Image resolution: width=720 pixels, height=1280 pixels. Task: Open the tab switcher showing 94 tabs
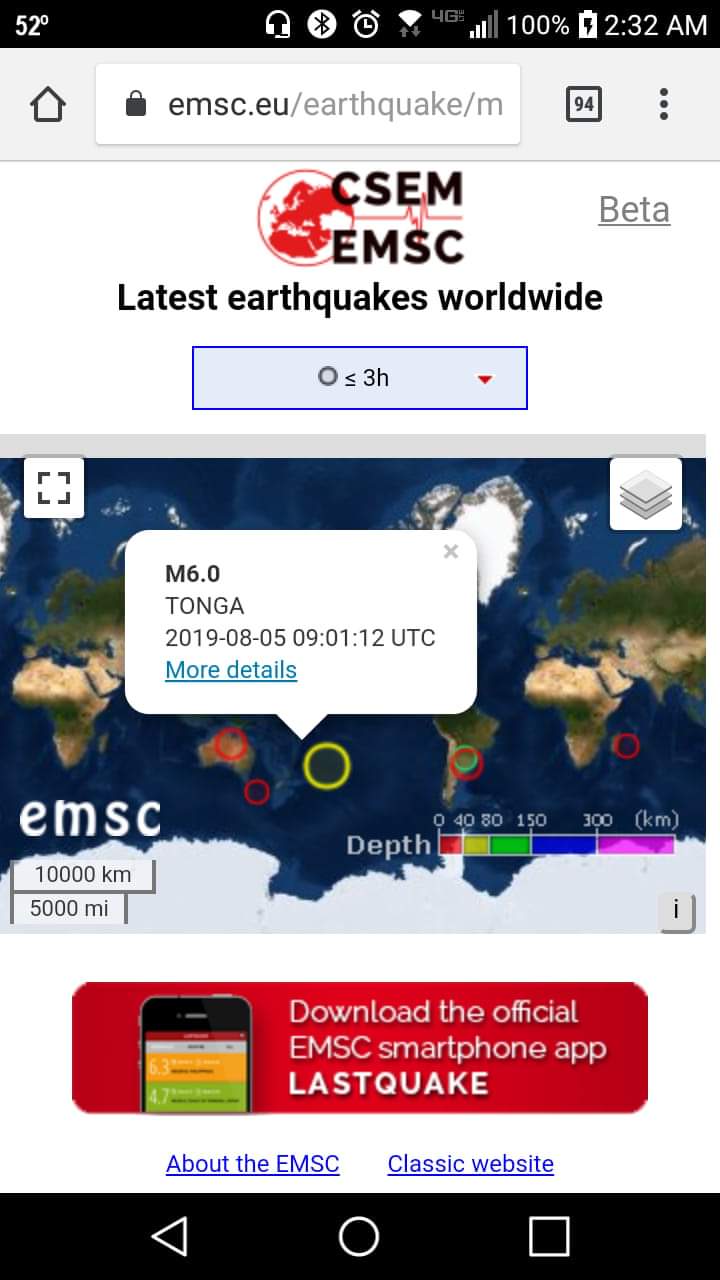pyautogui.click(x=584, y=104)
